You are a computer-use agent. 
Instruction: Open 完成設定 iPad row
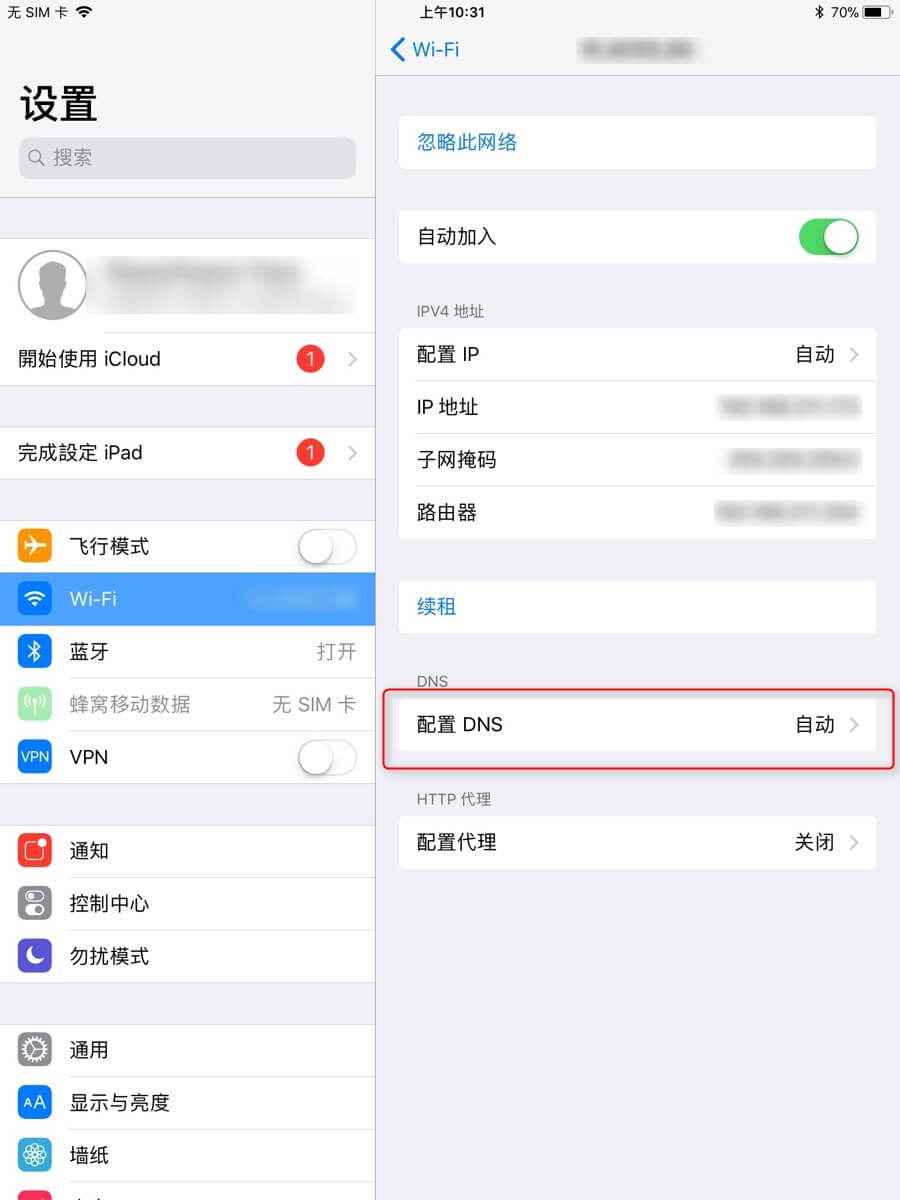point(187,453)
